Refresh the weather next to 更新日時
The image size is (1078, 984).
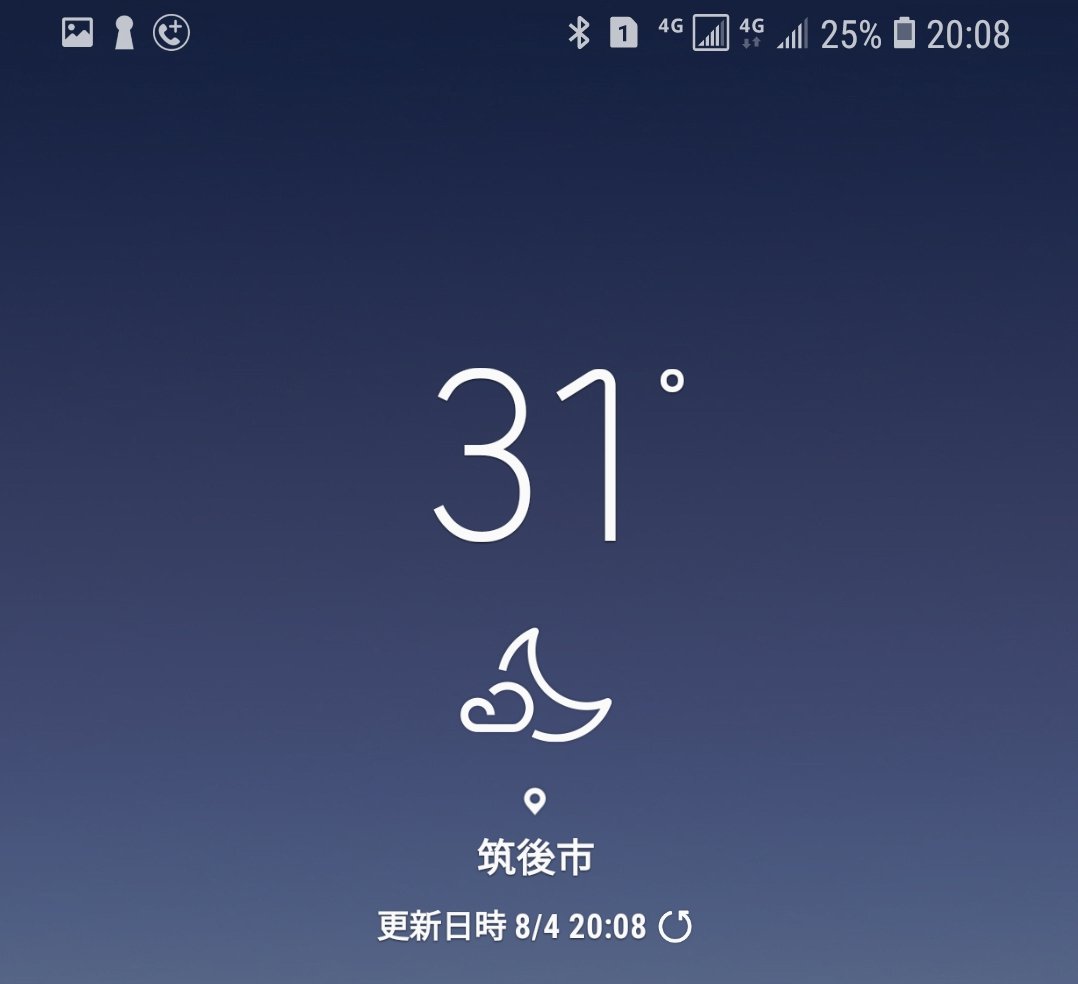tap(676, 927)
